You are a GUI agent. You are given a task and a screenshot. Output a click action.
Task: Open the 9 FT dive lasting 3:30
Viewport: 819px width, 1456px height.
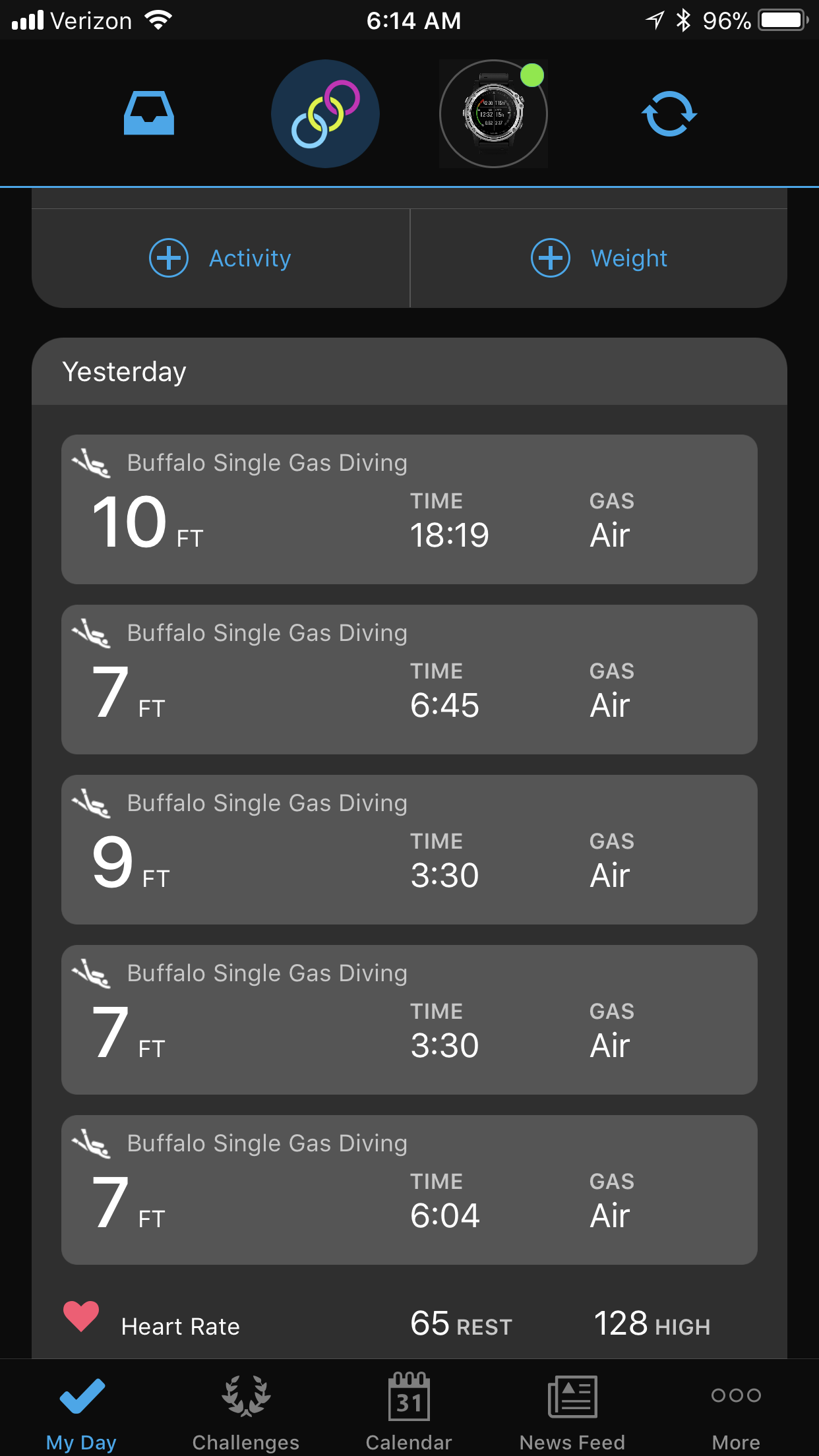(409, 849)
